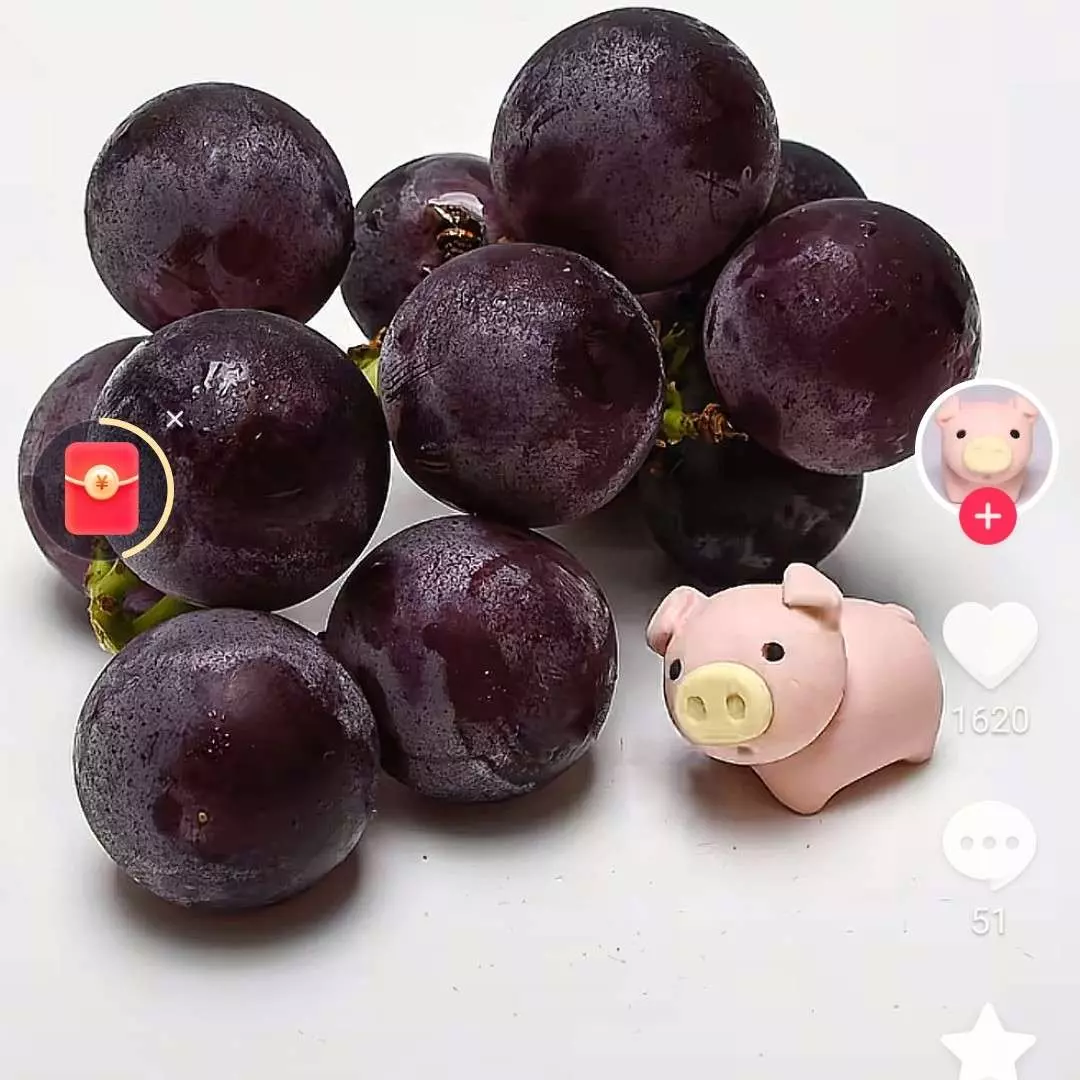Follow the creator with the plus button
Viewport: 1080px width, 1080px height.
pyautogui.click(x=988, y=517)
